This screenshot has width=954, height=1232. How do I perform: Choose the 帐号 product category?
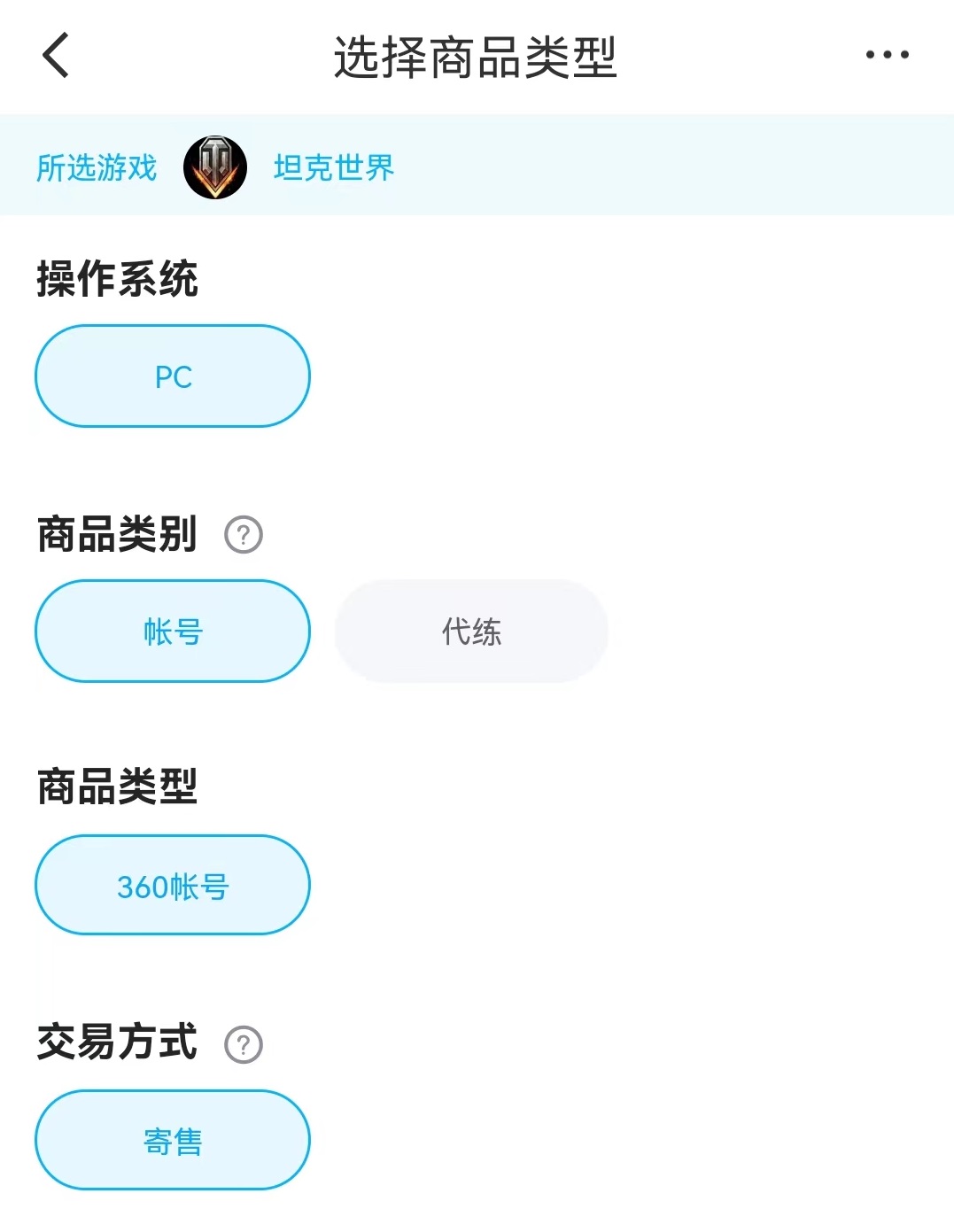(173, 631)
